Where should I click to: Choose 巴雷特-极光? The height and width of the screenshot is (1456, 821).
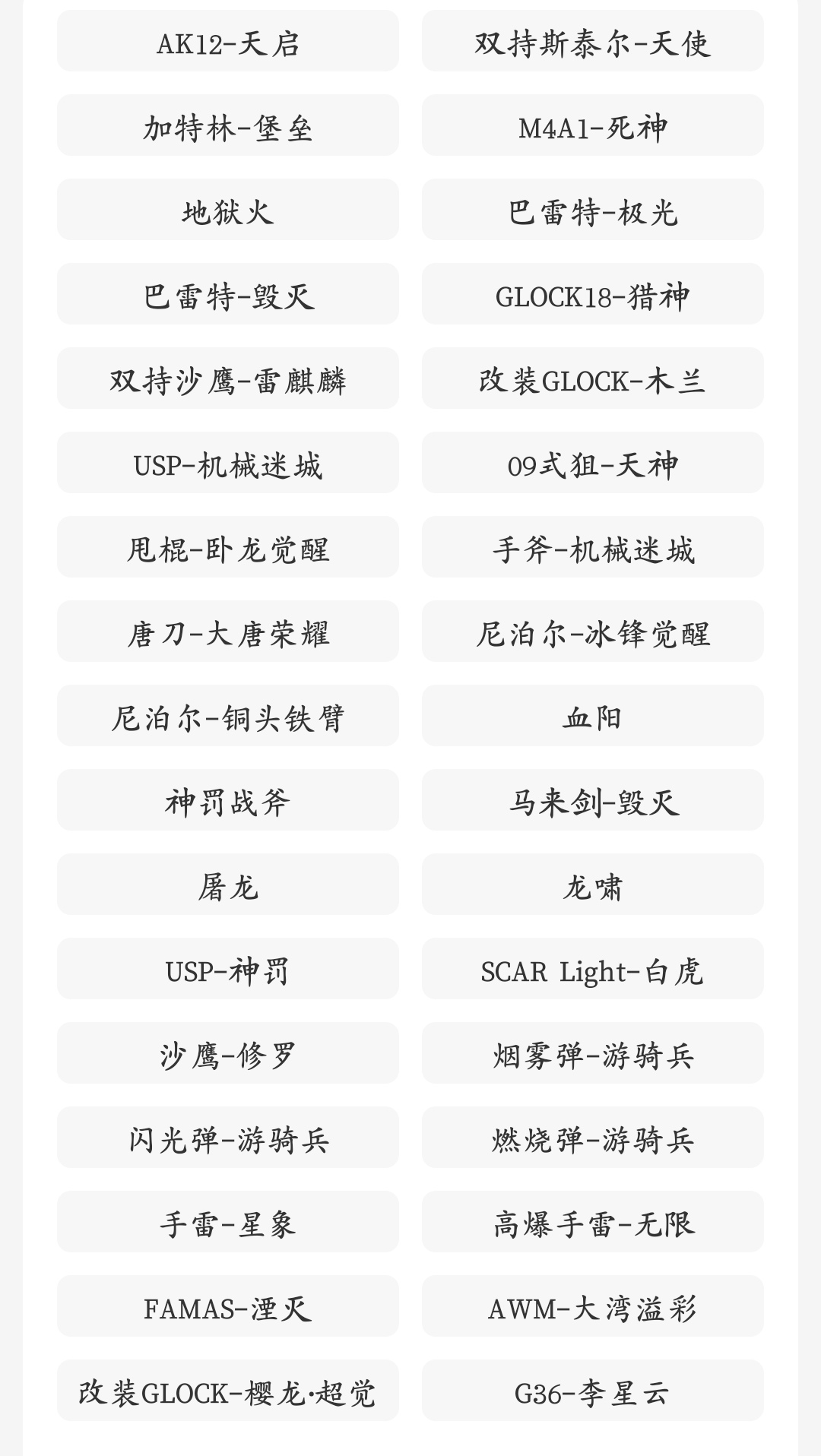(x=593, y=210)
